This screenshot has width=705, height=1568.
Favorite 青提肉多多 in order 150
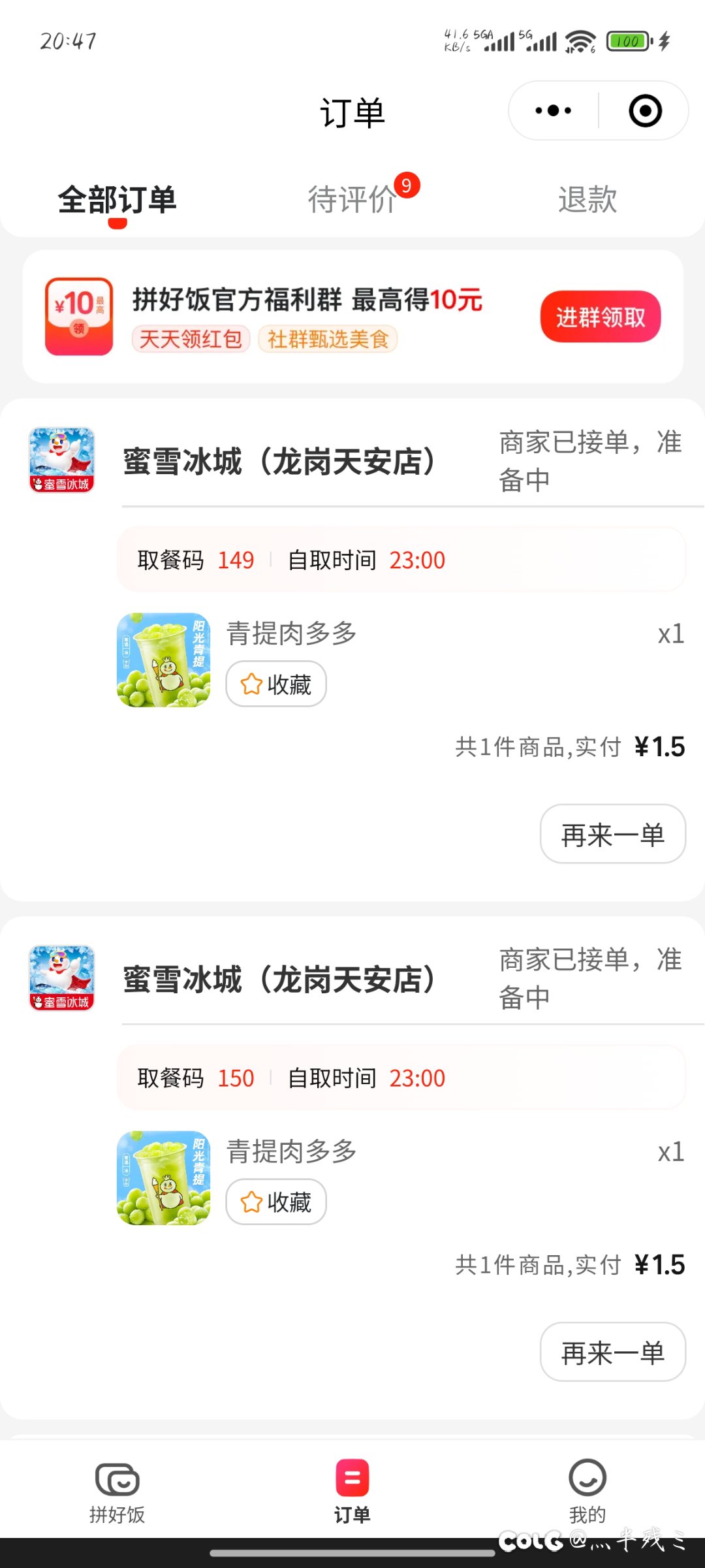tap(276, 1202)
